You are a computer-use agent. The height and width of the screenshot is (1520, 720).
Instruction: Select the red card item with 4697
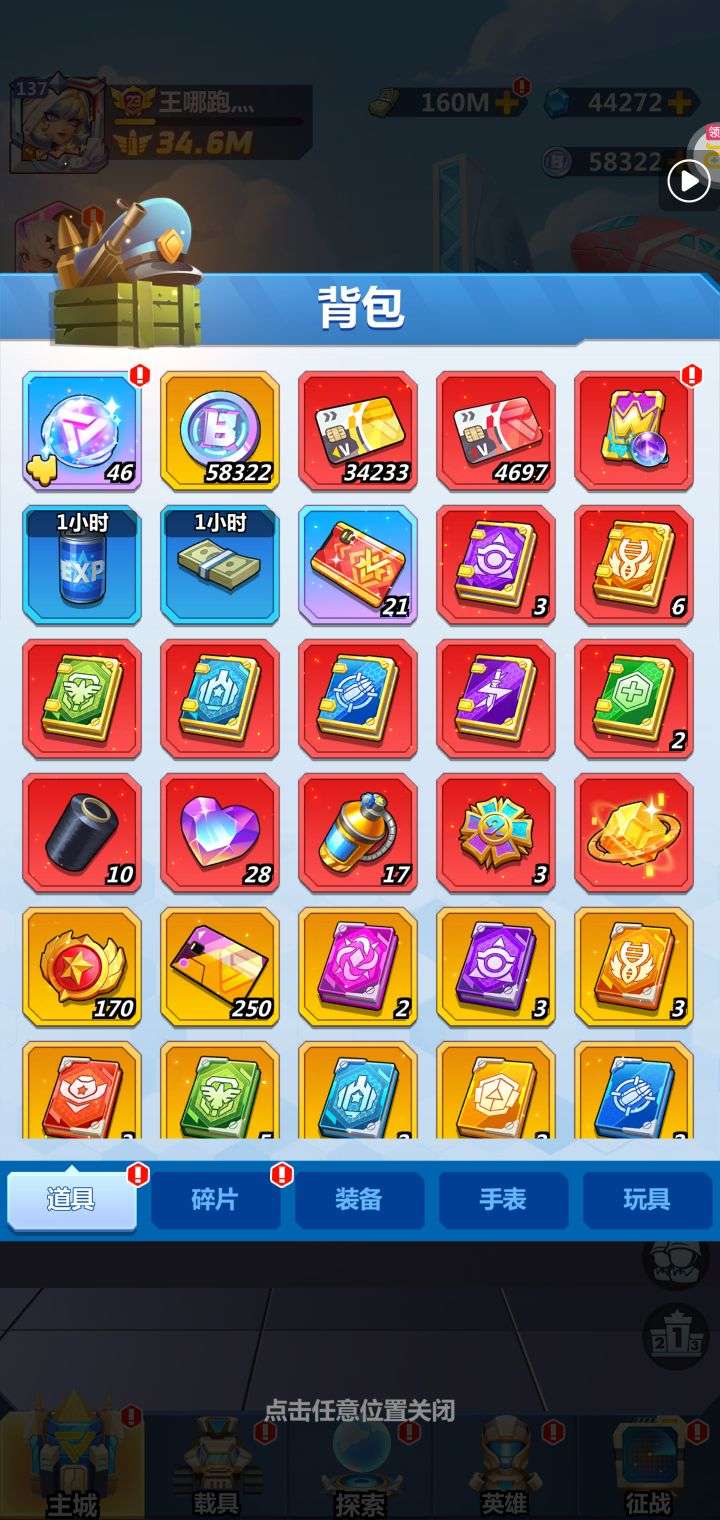[496, 431]
